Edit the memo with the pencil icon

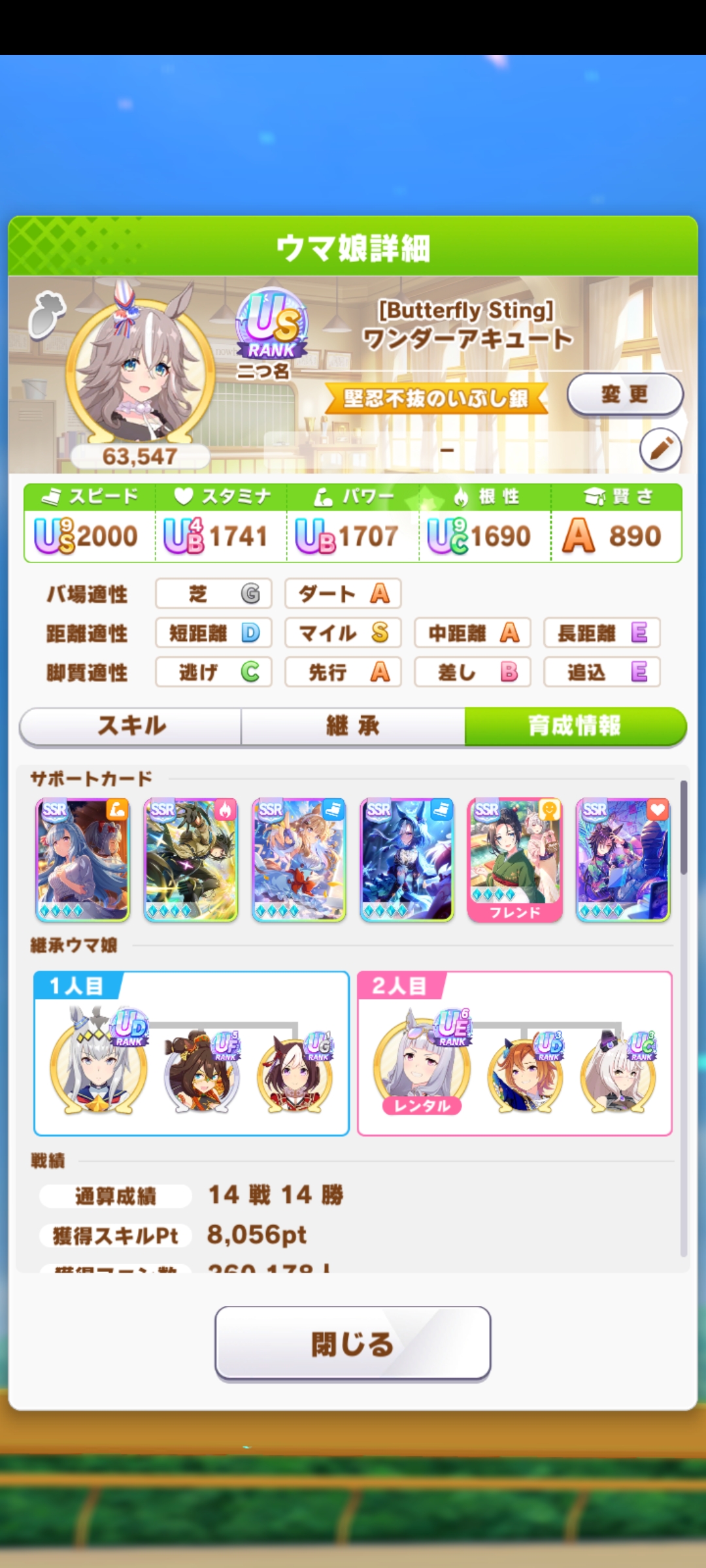click(660, 449)
